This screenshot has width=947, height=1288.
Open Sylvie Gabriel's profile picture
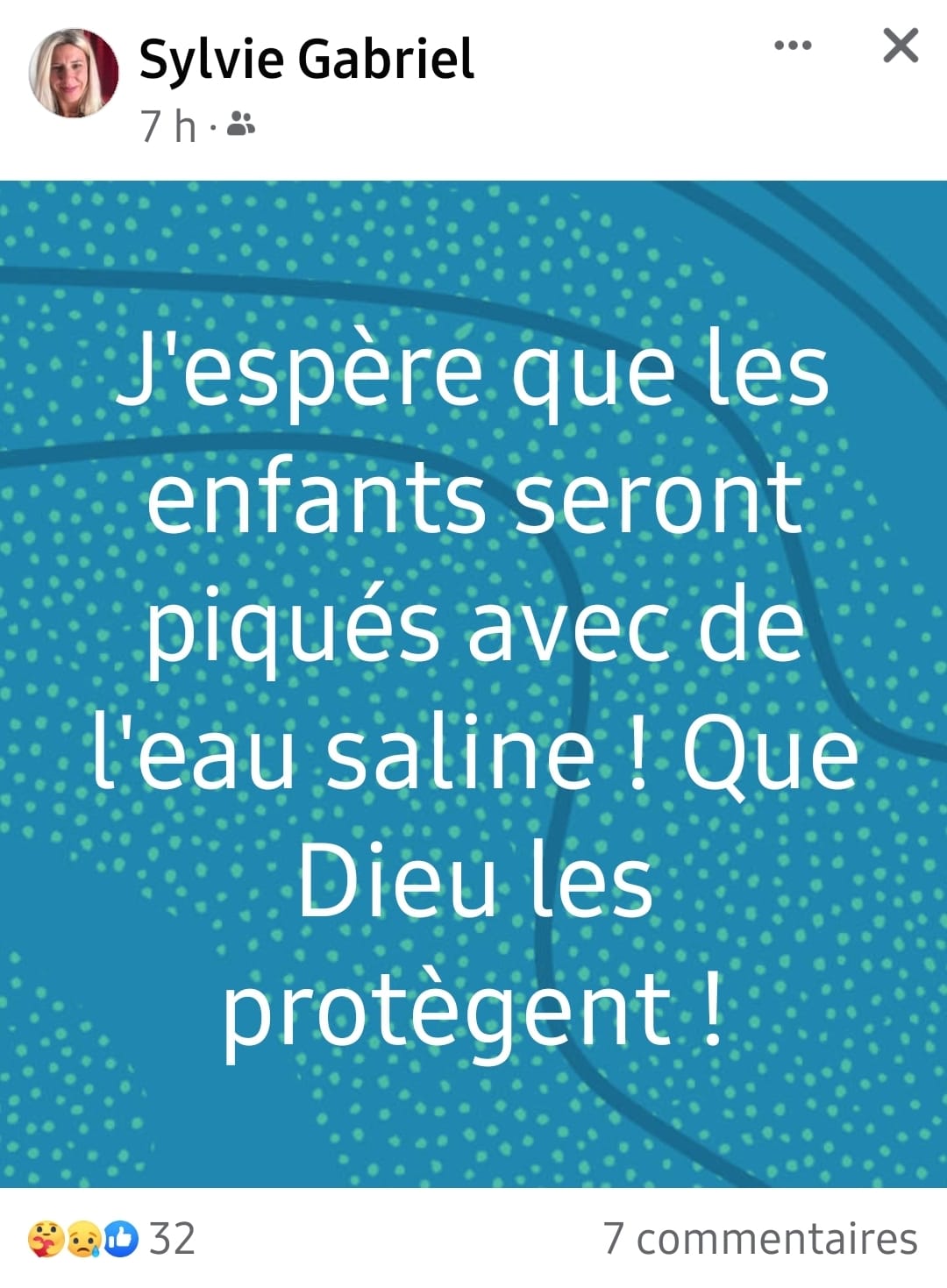(74, 73)
